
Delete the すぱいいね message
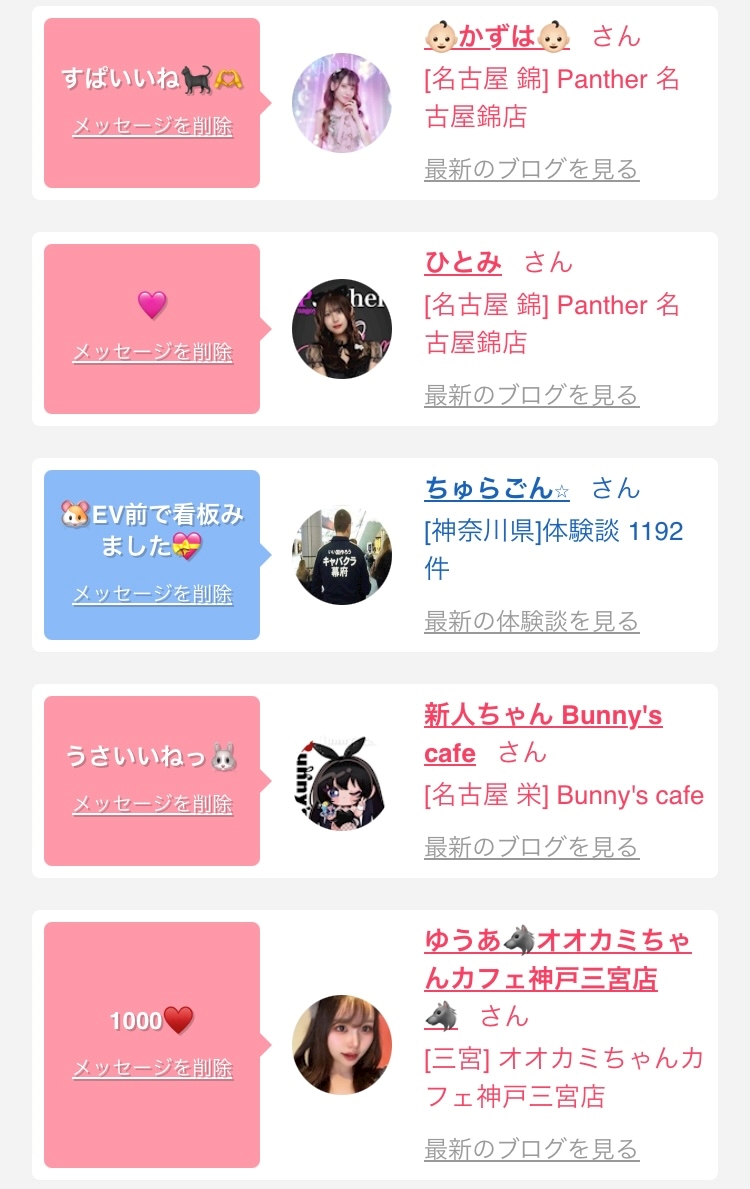152,126
